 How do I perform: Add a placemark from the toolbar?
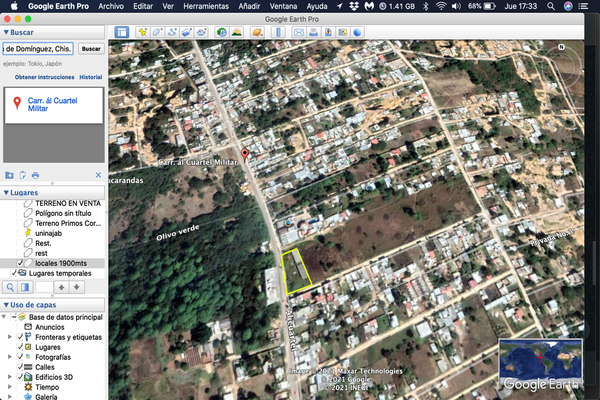click(143, 33)
